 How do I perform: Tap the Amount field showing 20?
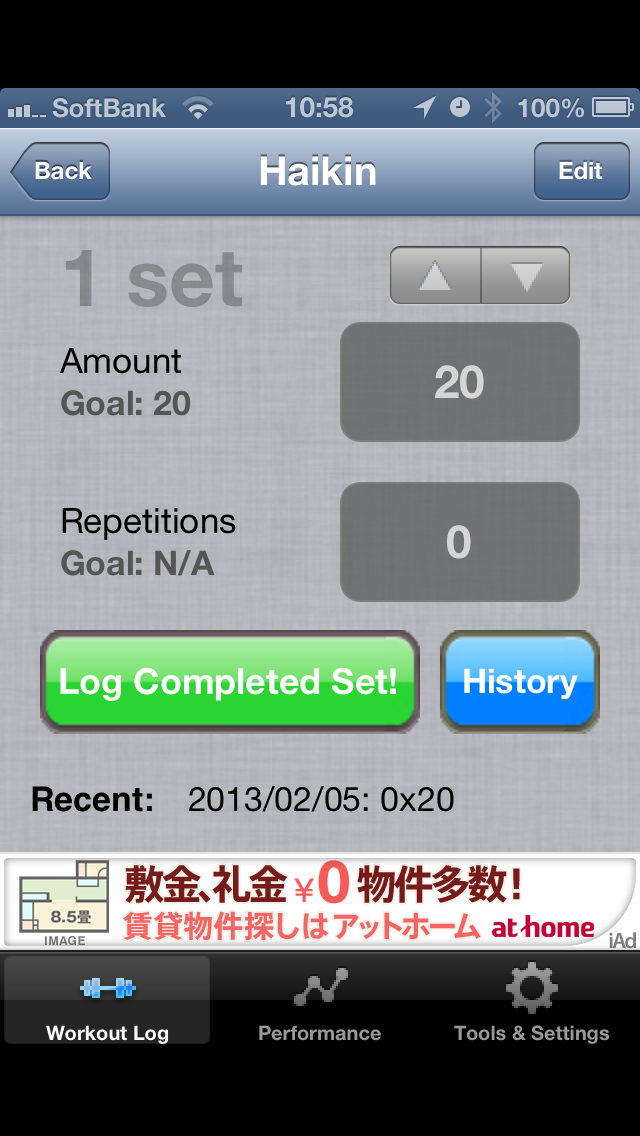[x=459, y=382]
